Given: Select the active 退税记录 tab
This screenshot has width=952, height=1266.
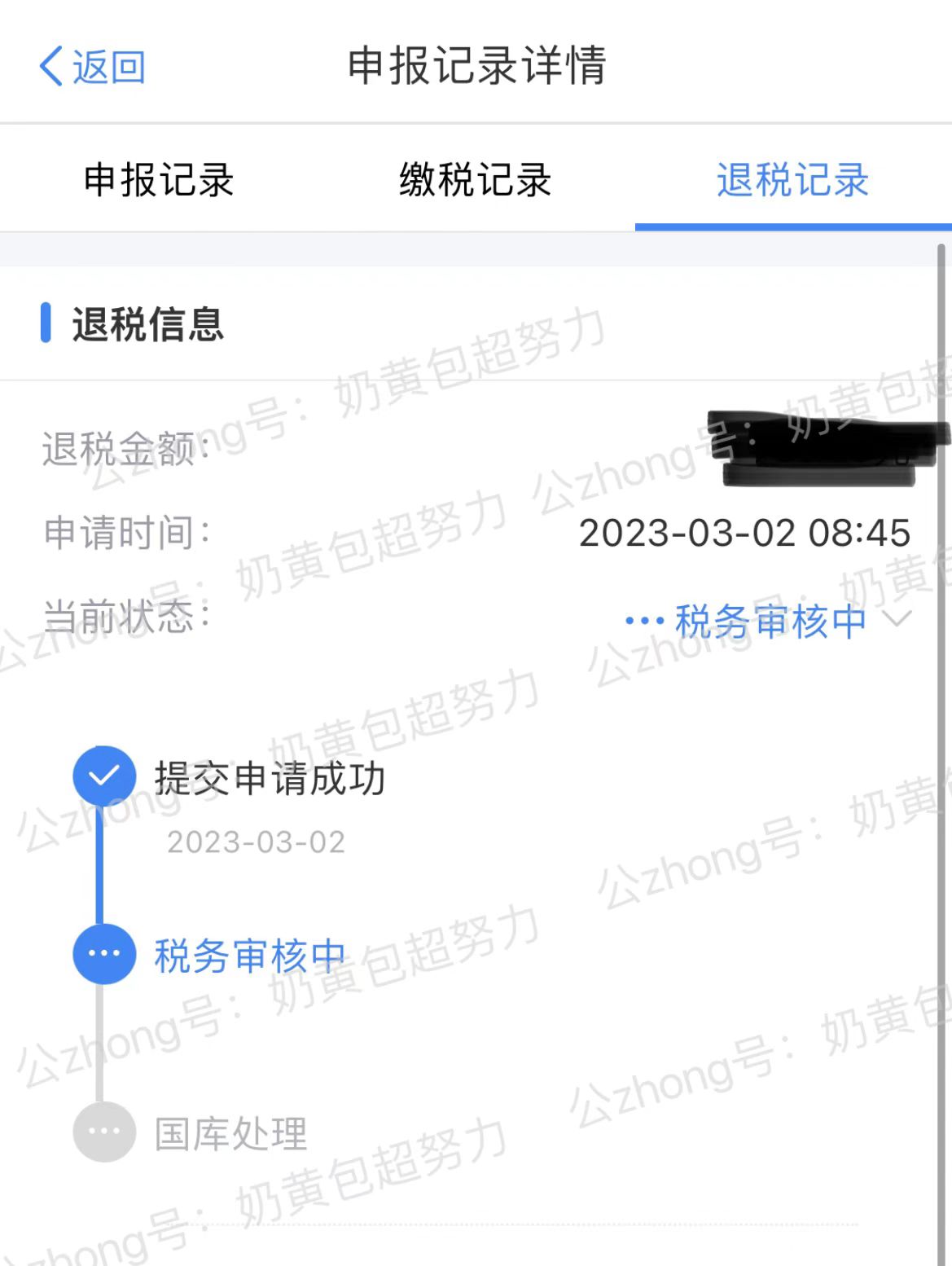Looking at the screenshot, I should [792, 182].
